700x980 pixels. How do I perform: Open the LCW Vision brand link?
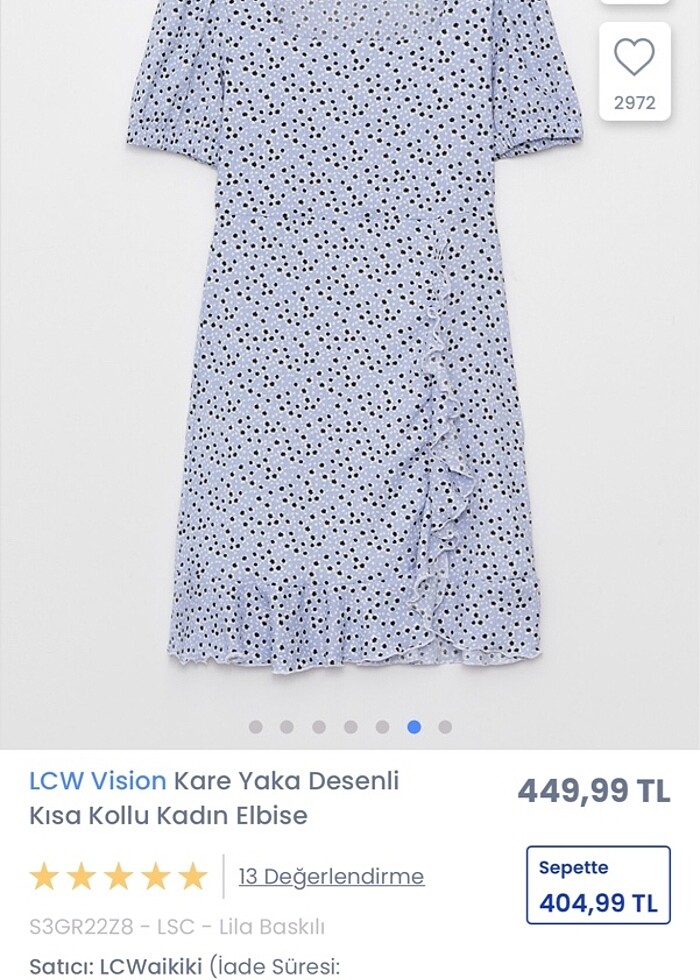coord(97,781)
